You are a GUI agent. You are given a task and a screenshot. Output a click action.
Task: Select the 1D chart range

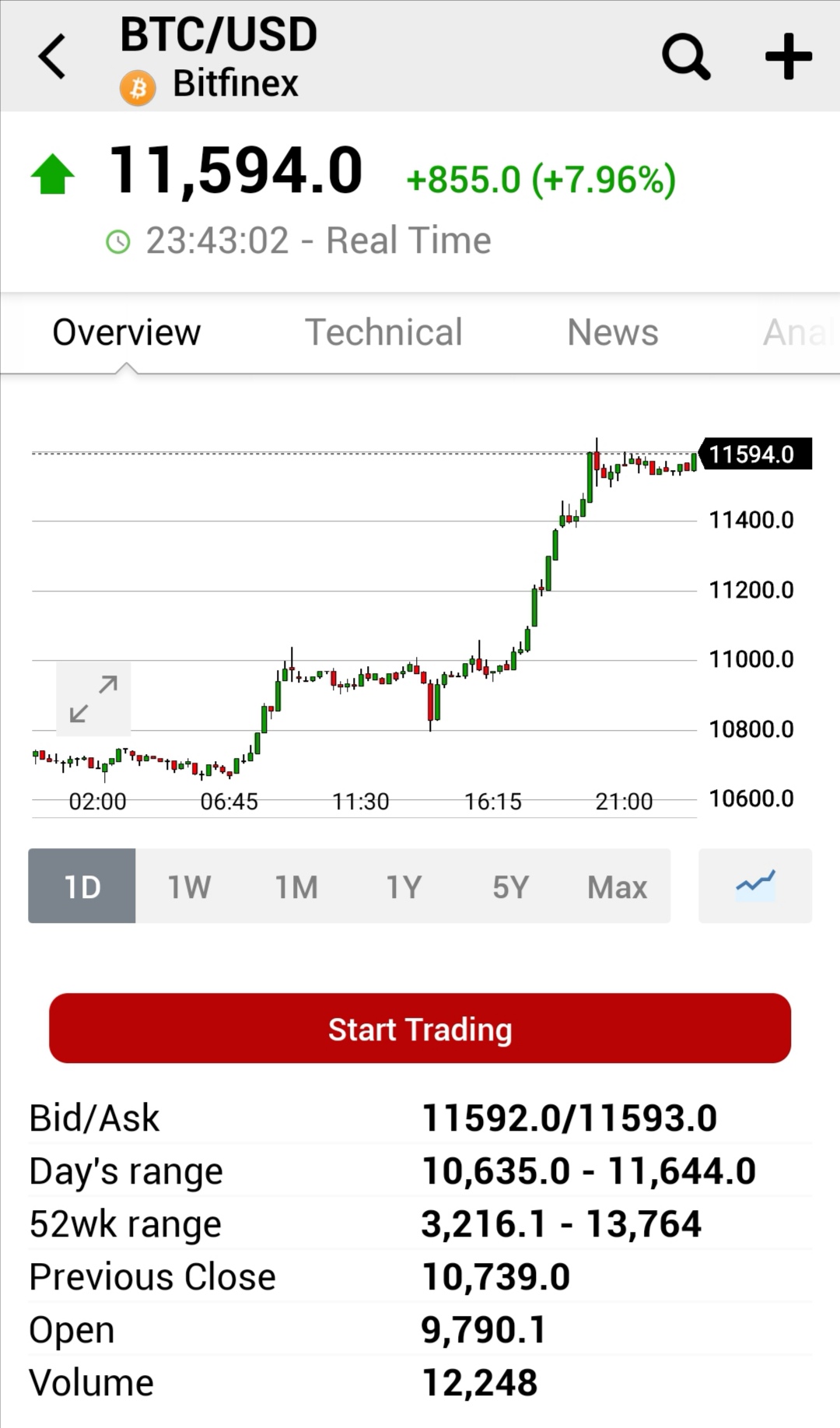pos(82,886)
